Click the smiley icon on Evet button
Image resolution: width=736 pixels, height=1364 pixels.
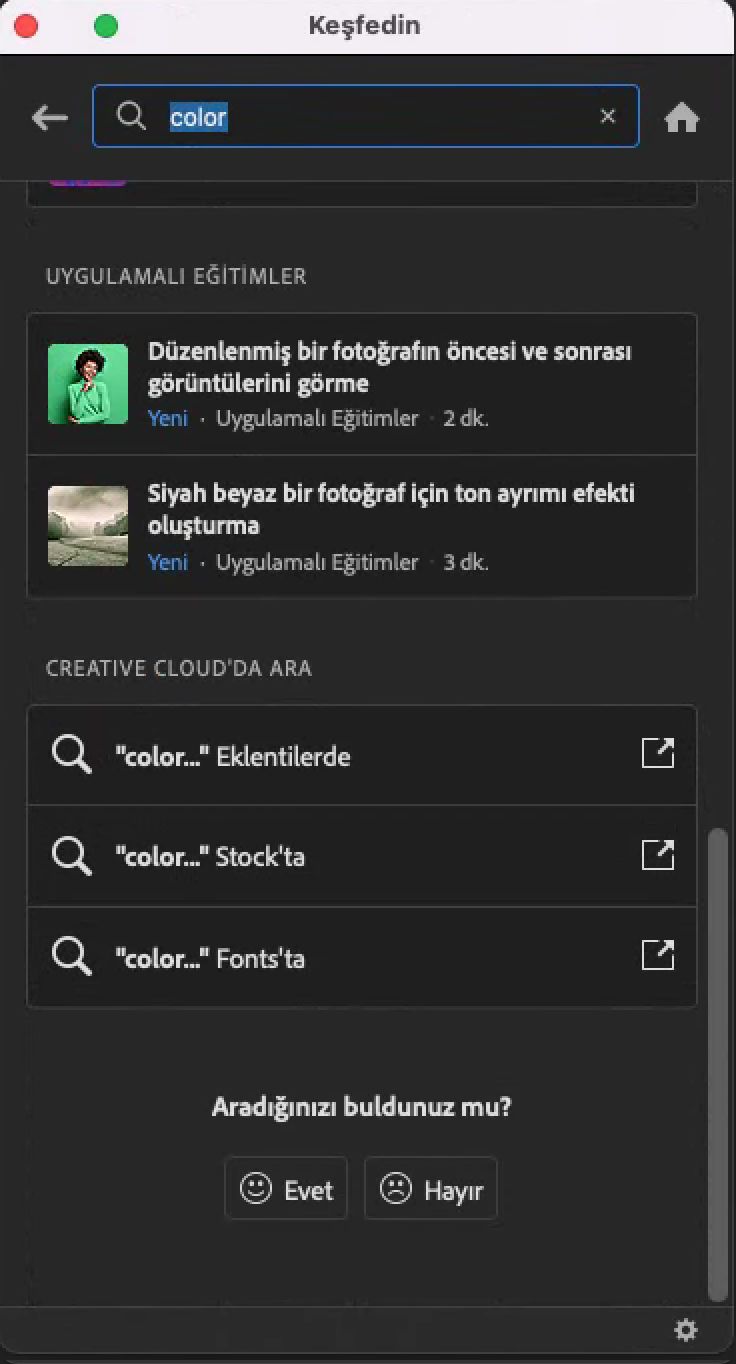tap(256, 1189)
